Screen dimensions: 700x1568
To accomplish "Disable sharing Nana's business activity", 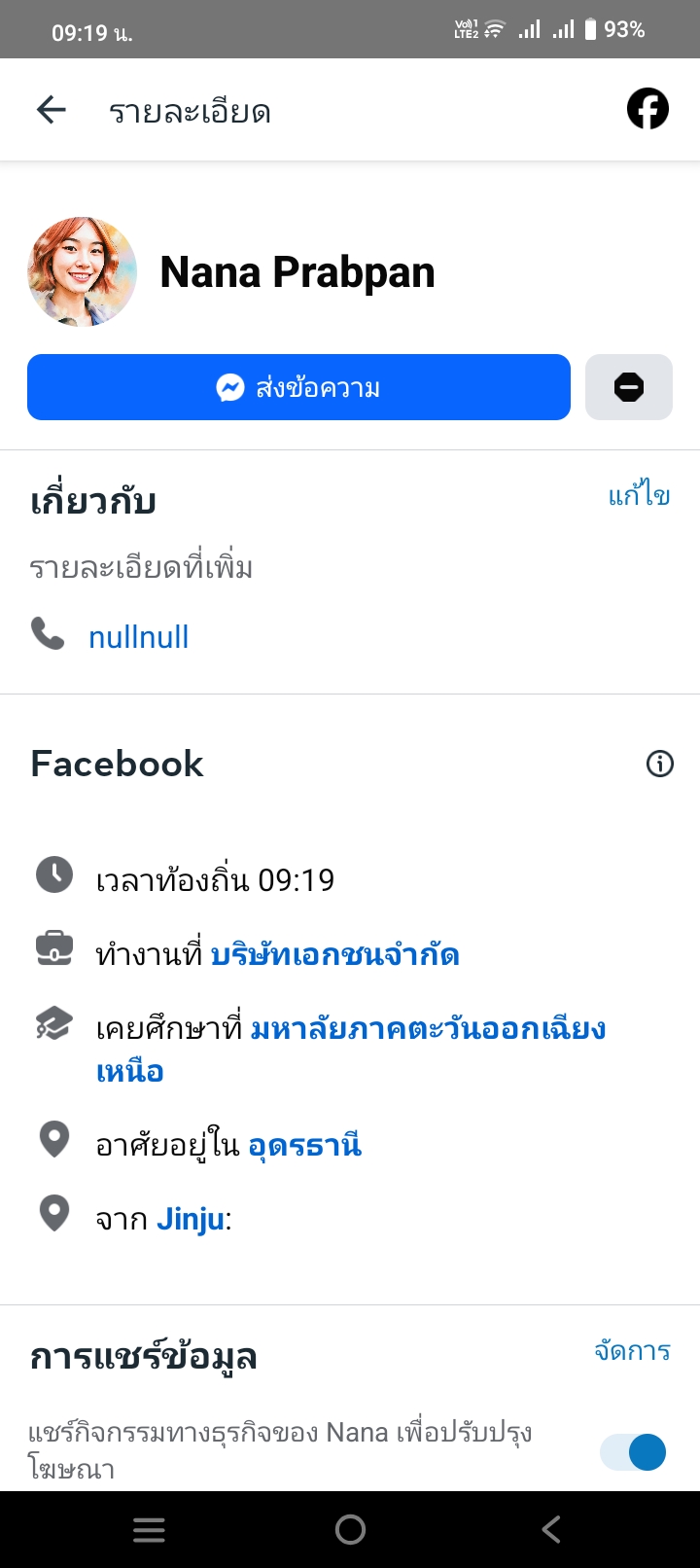I will pos(633,1452).
